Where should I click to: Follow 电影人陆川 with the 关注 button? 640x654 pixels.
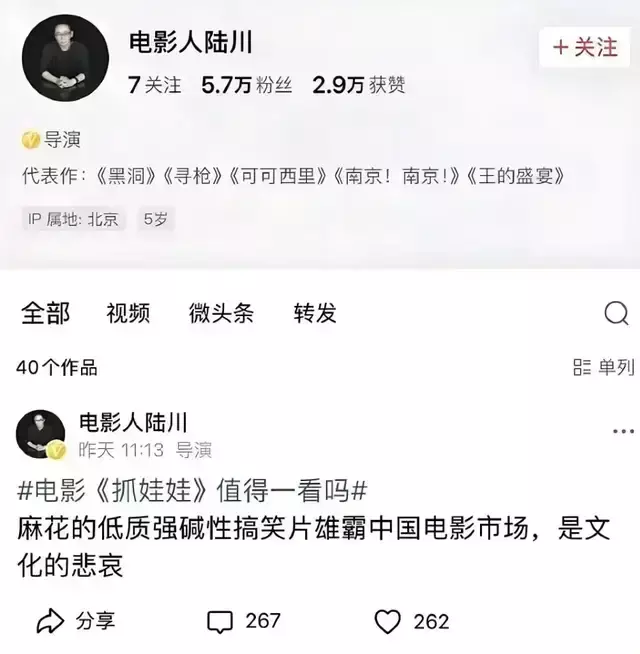[585, 47]
